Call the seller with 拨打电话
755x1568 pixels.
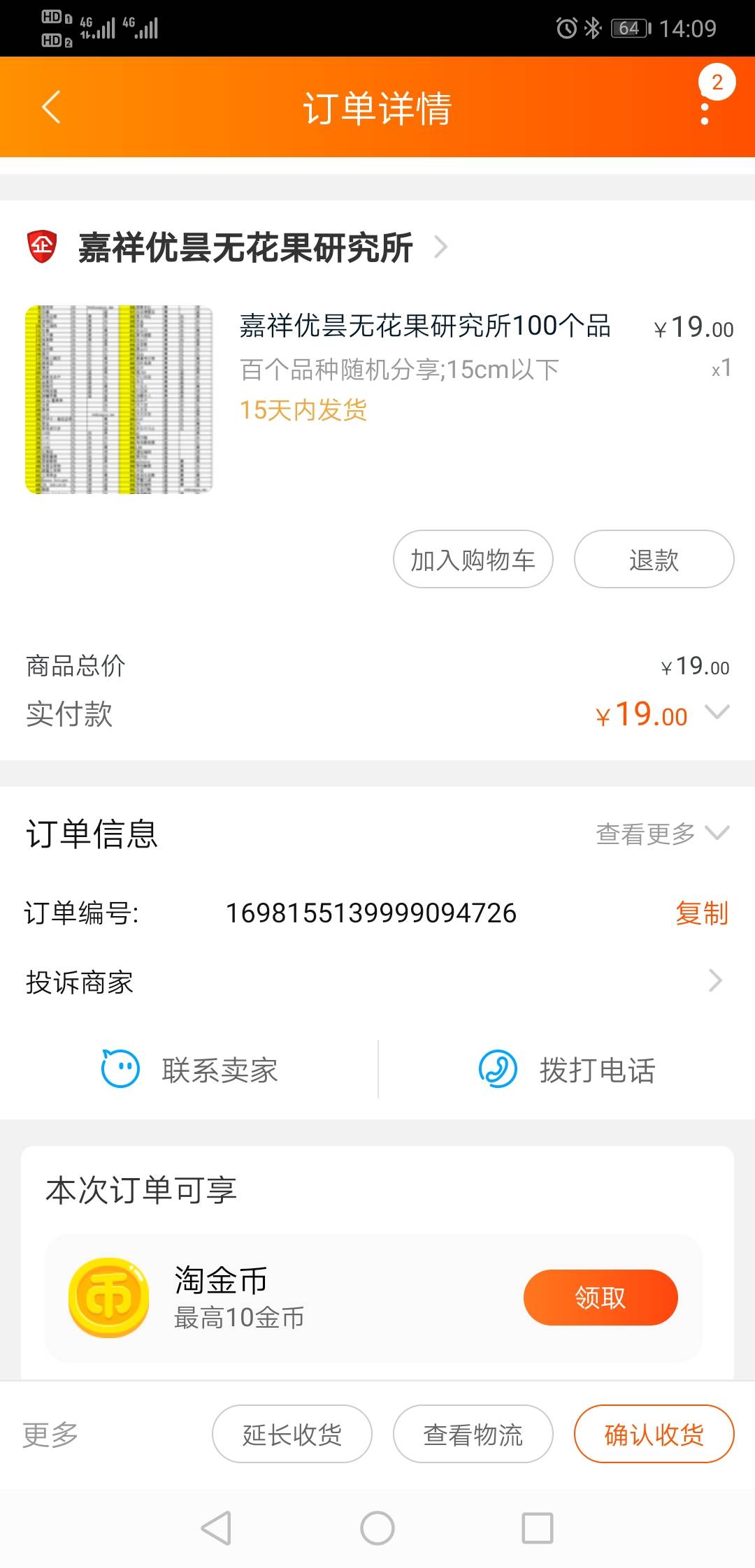click(567, 1070)
